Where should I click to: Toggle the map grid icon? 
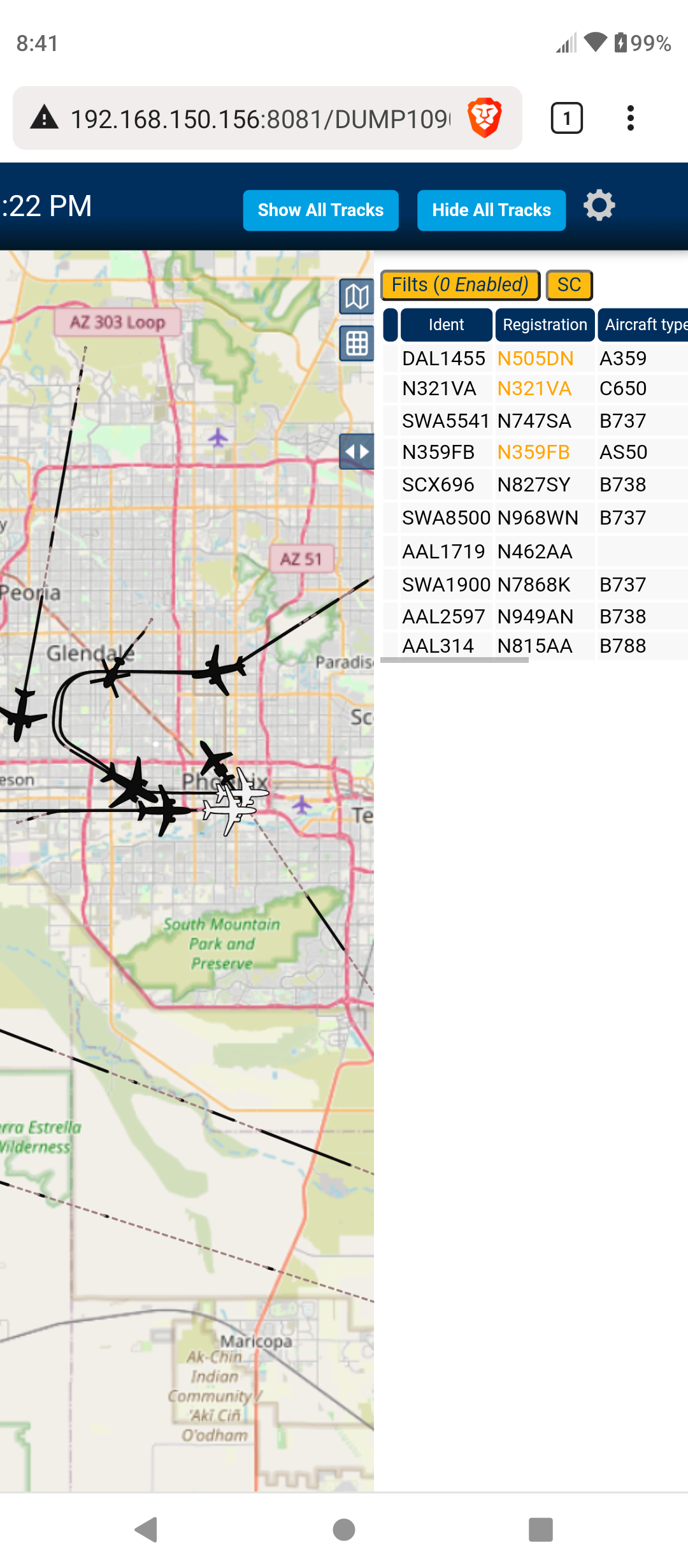tap(357, 344)
